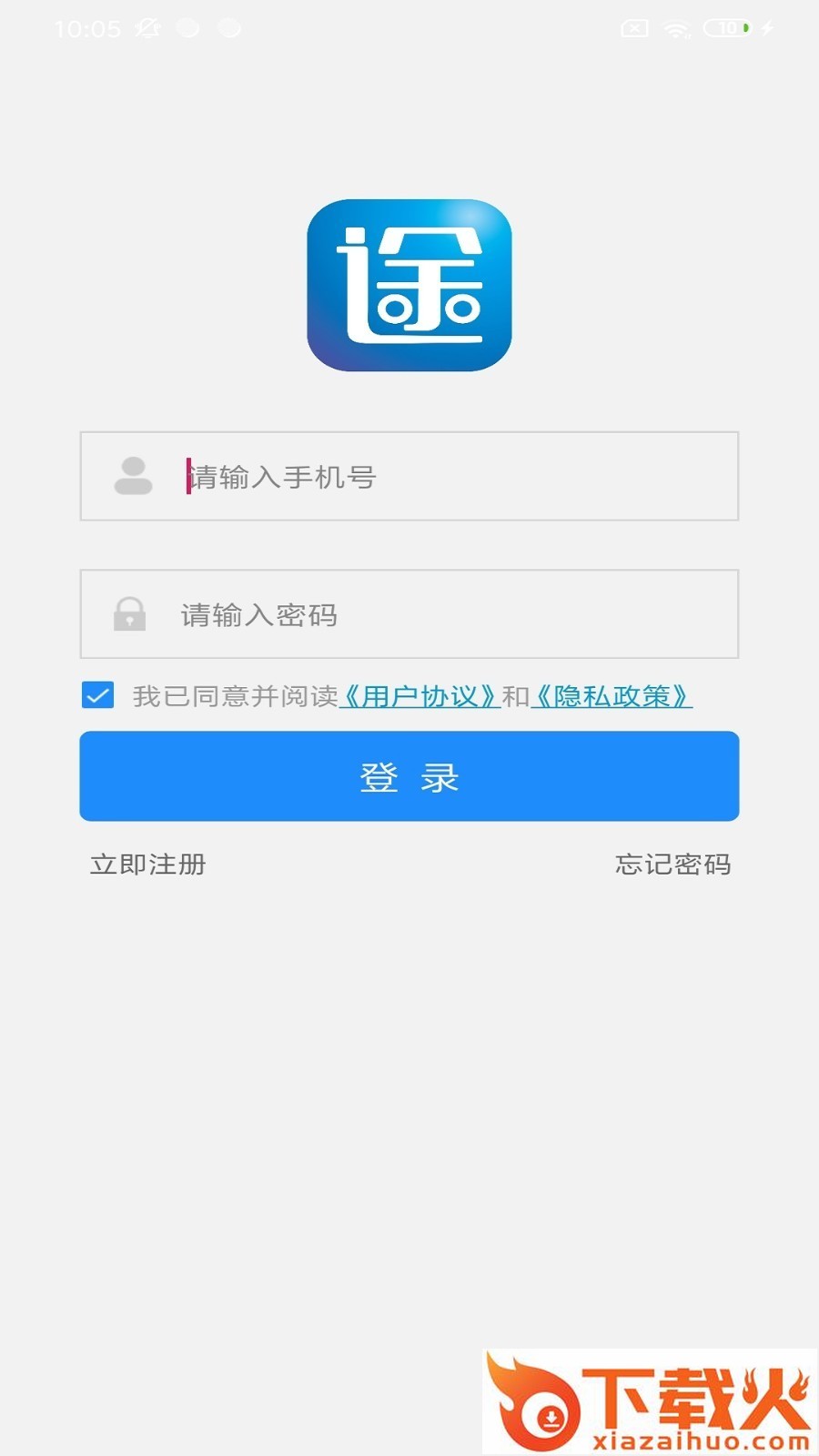Tap the phone number input field

455,477
